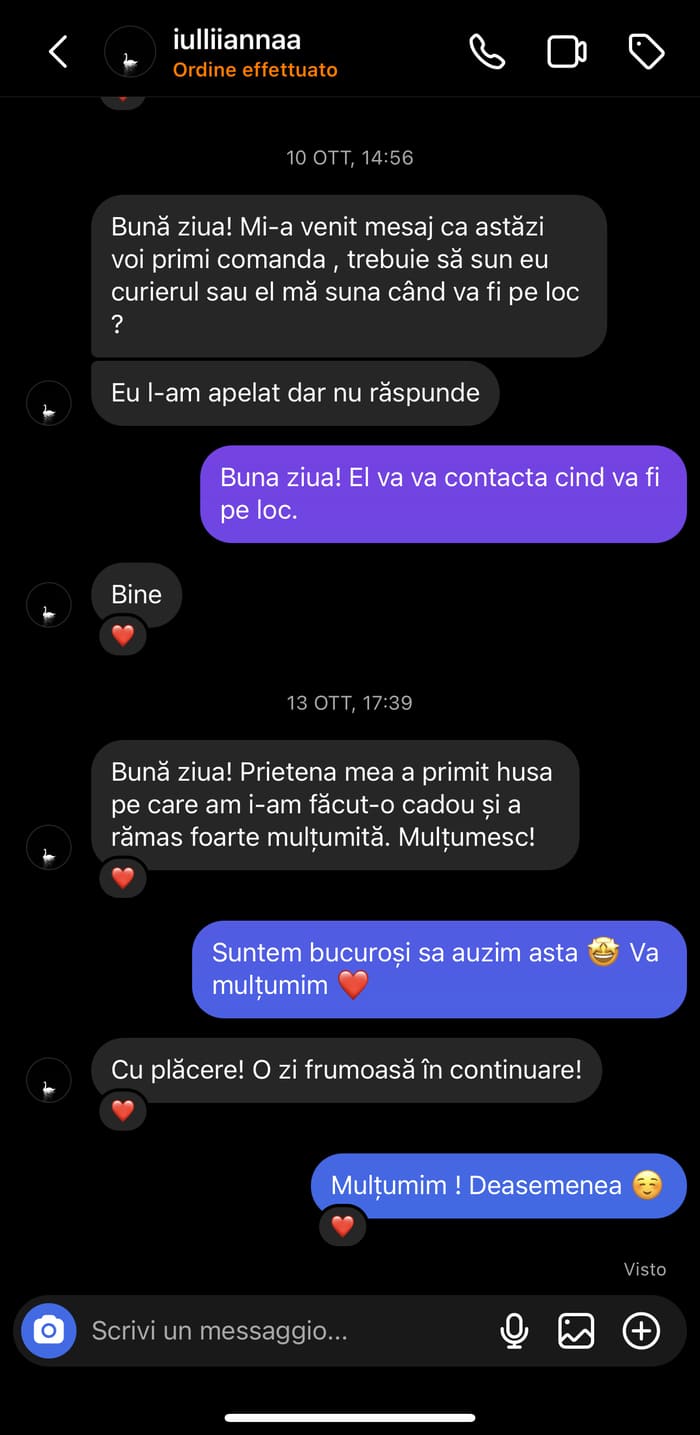View heart reaction under the Bine message

pyautogui.click(x=123, y=635)
